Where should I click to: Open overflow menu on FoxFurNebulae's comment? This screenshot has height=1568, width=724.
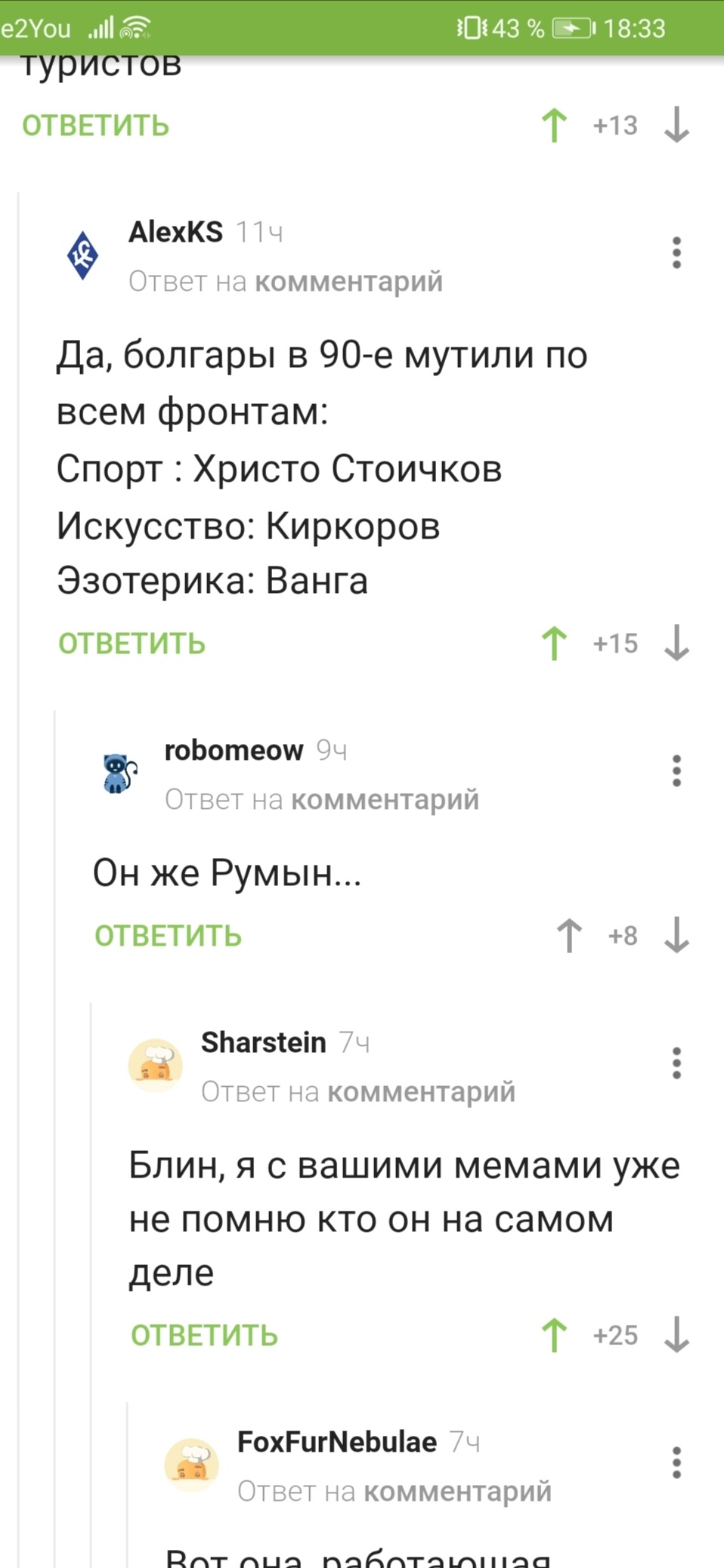click(676, 1462)
